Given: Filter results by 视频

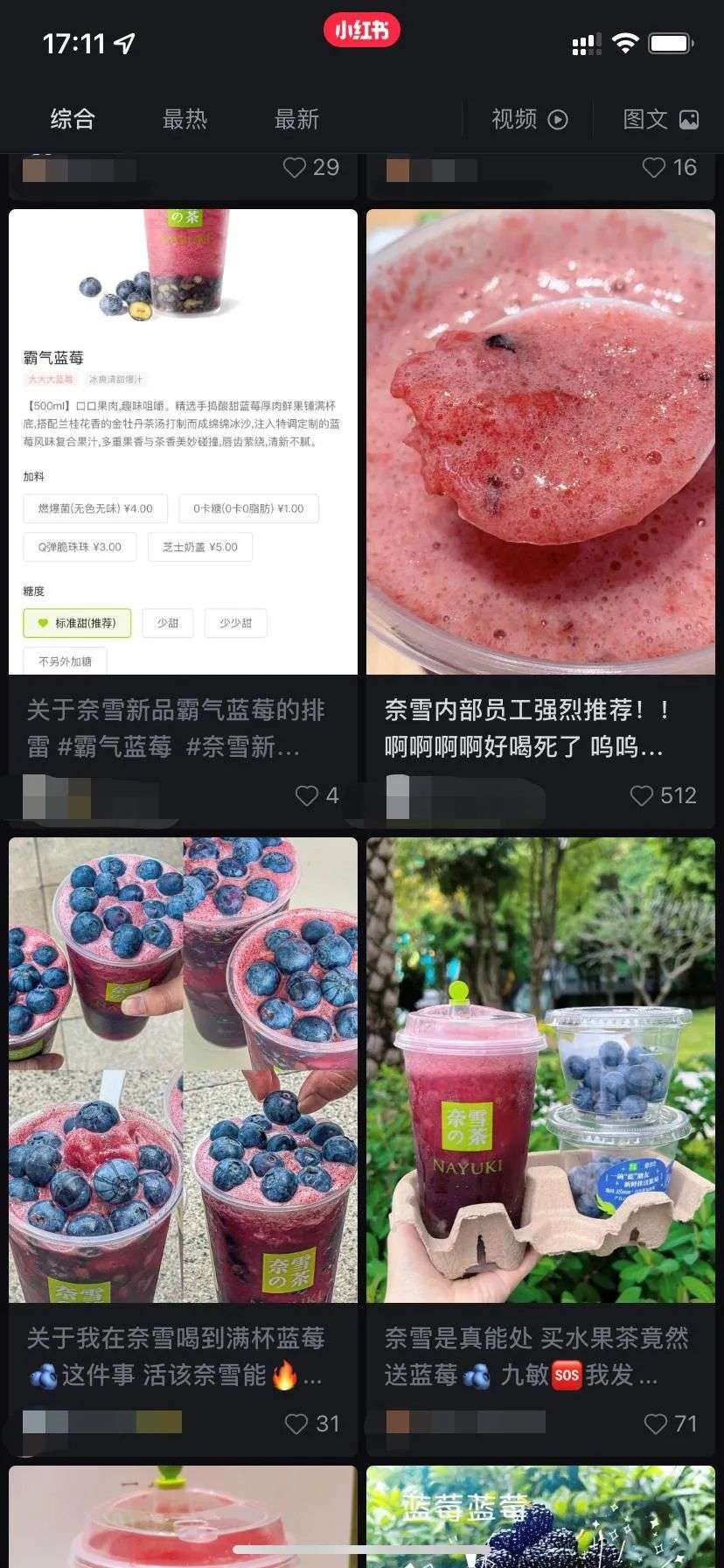Looking at the screenshot, I should [529, 119].
